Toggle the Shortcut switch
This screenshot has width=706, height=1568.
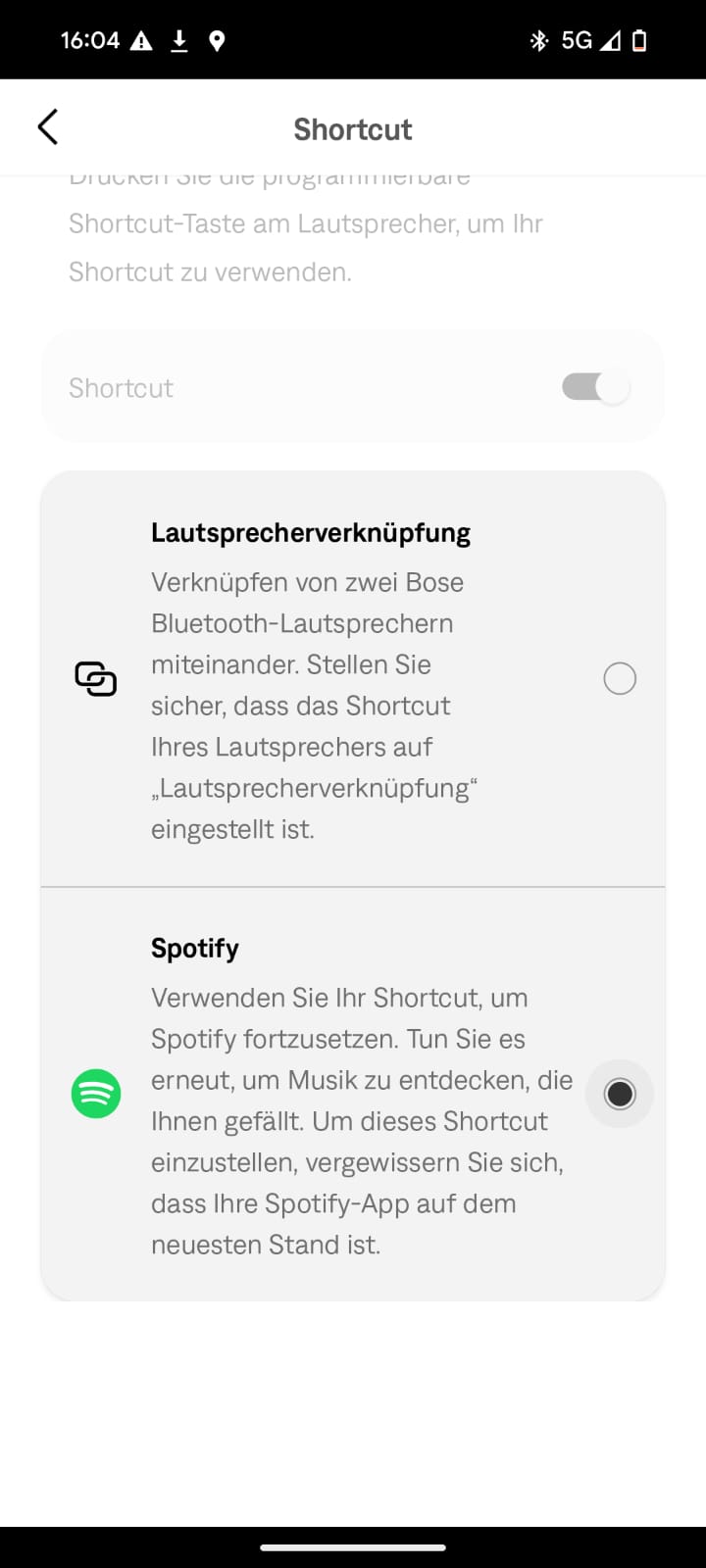pos(595,387)
